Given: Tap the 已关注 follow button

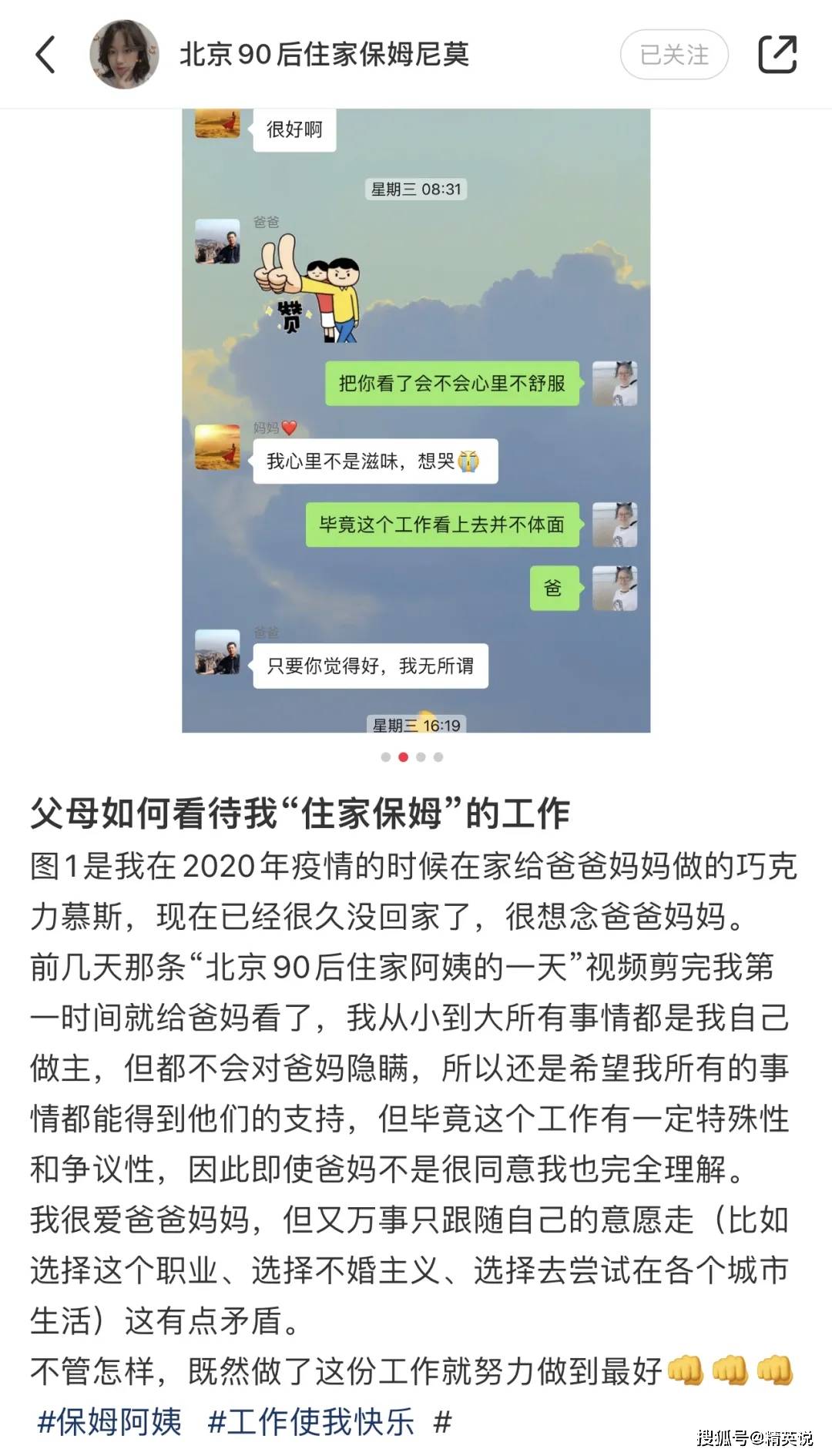Looking at the screenshot, I should click(674, 55).
